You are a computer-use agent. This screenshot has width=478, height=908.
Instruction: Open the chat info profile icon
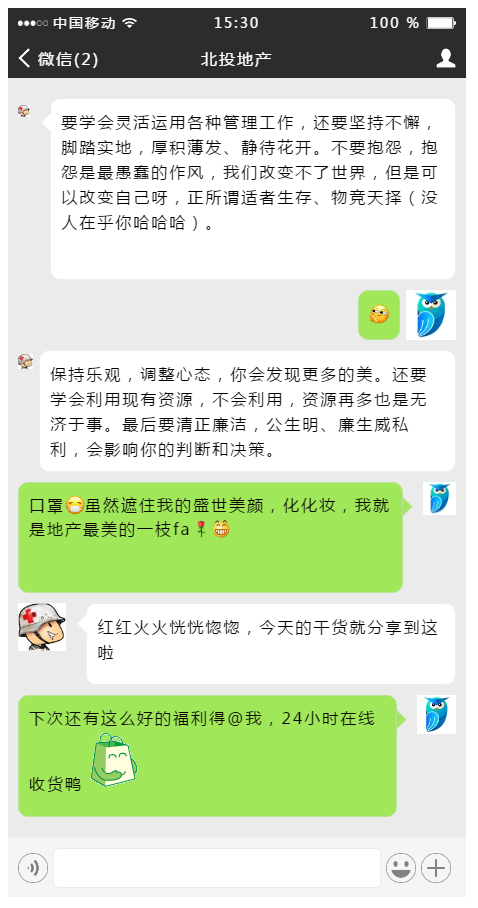[446, 58]
